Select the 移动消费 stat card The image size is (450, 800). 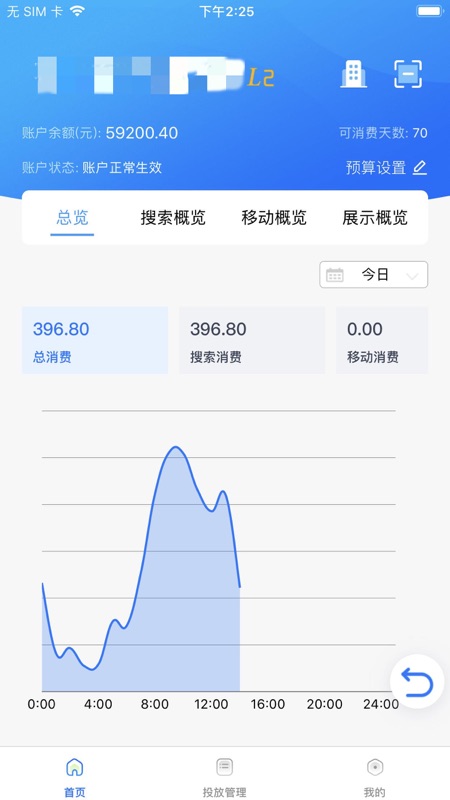tap(382, 340)
